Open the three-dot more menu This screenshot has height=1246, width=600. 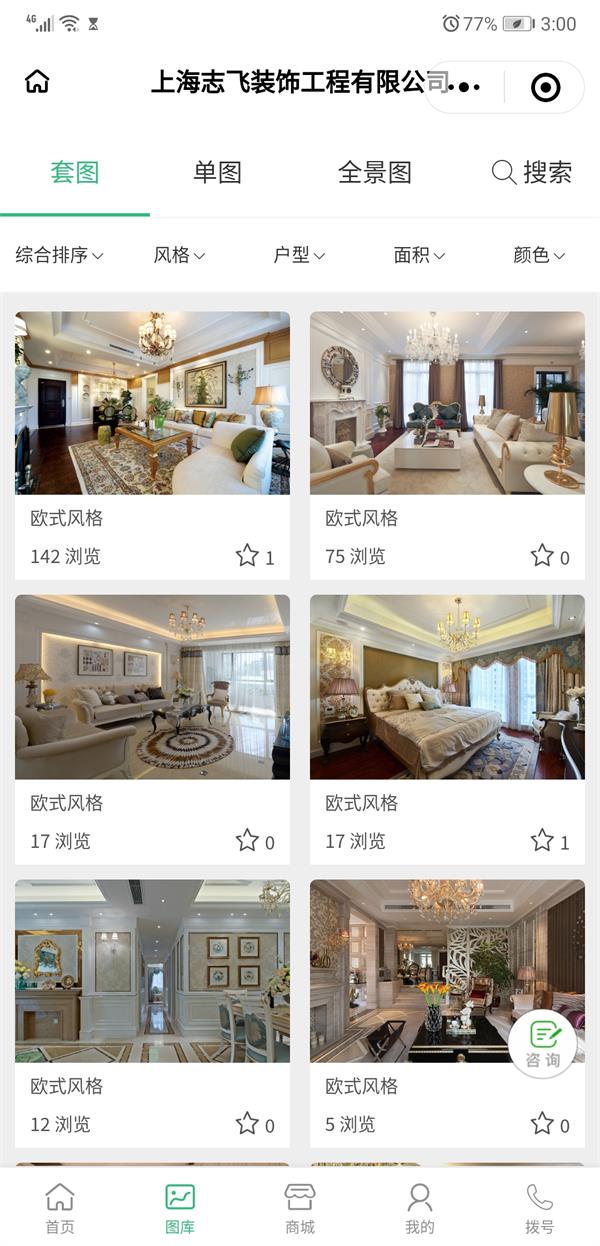tap(465, 88)
